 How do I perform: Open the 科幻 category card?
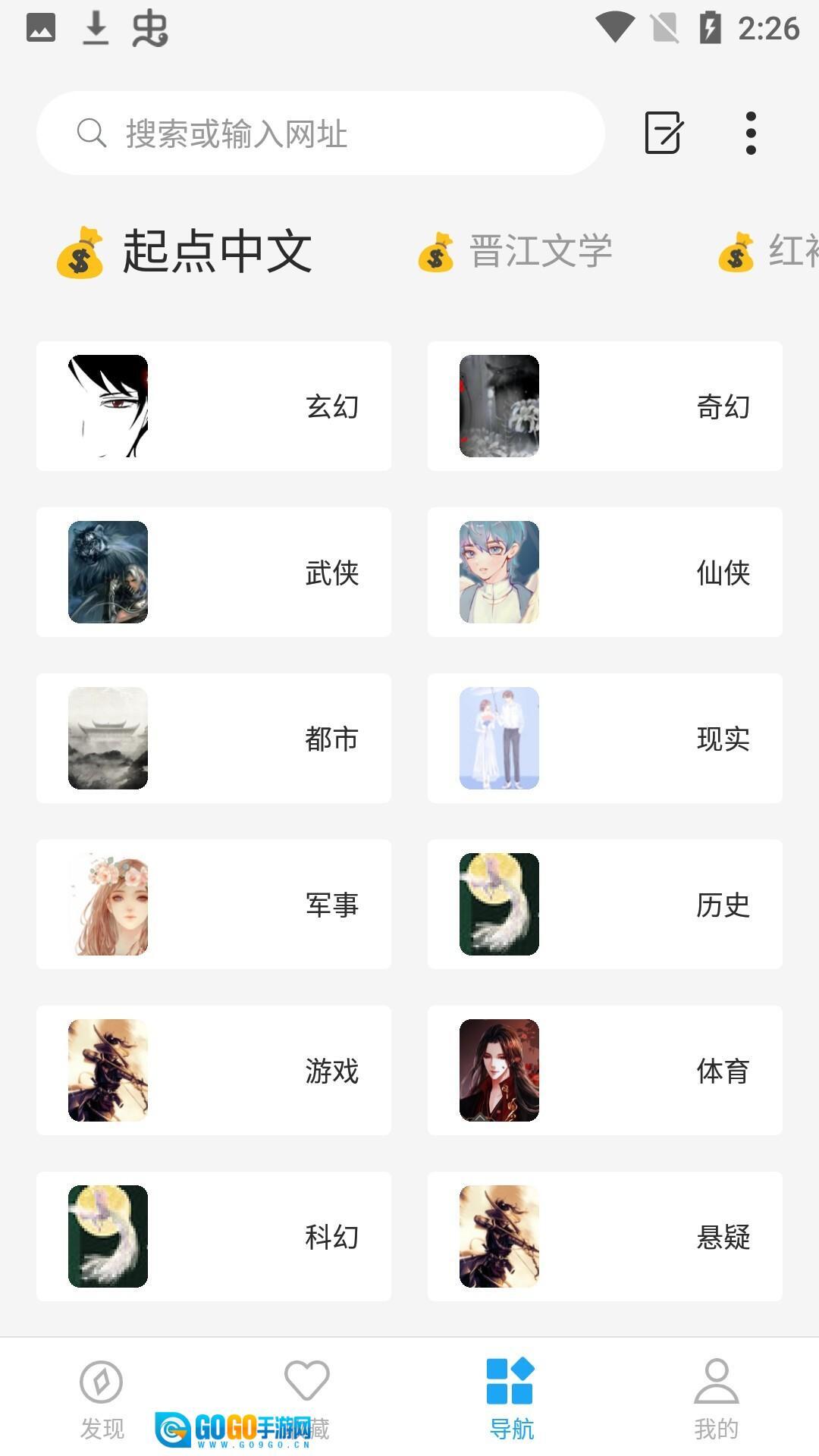point(214,1236)
